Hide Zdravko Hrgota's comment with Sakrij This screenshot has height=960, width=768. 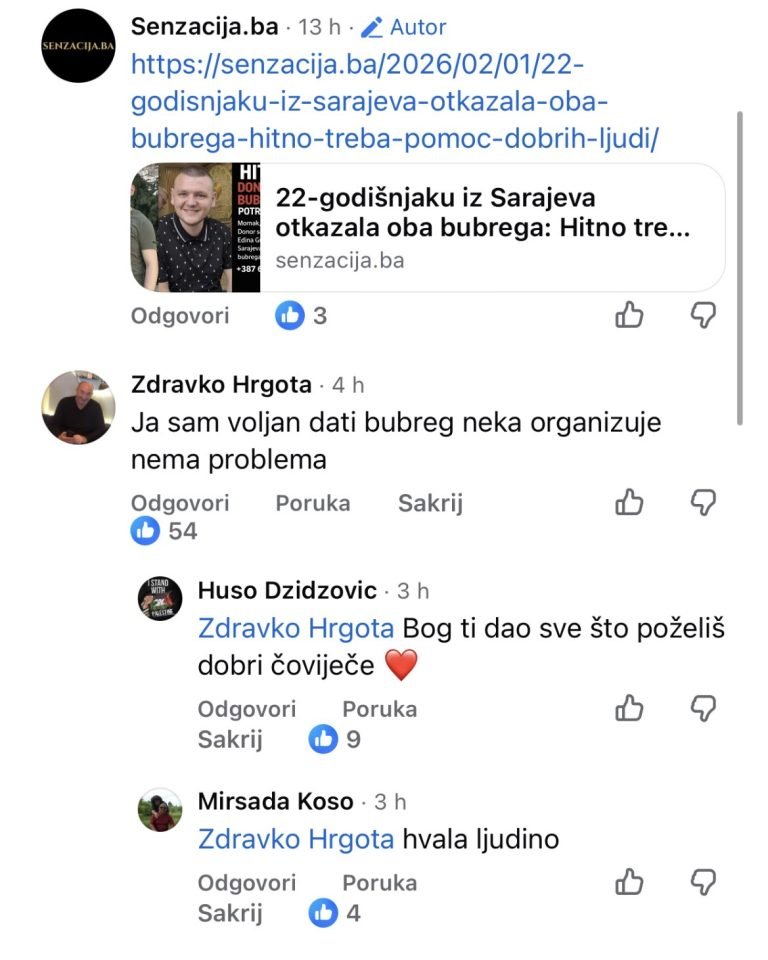(x=430, y=503)
